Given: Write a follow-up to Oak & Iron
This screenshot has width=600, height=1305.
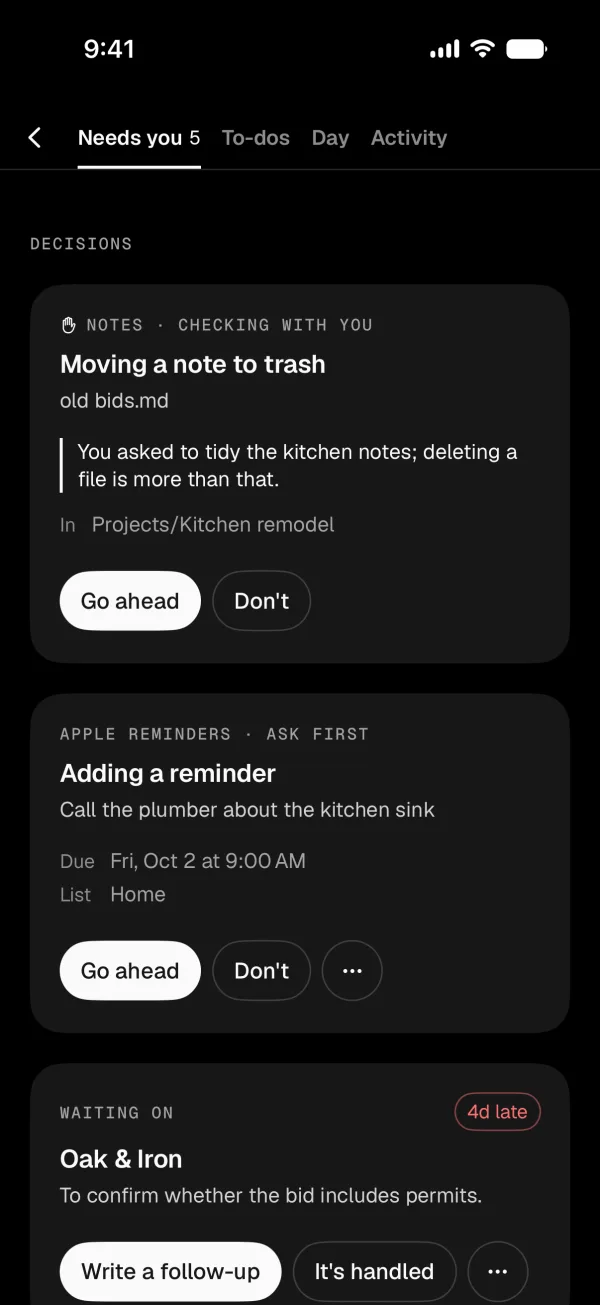Looking at the screenshot, I should pyautogui.click(x=170, y=1272).
